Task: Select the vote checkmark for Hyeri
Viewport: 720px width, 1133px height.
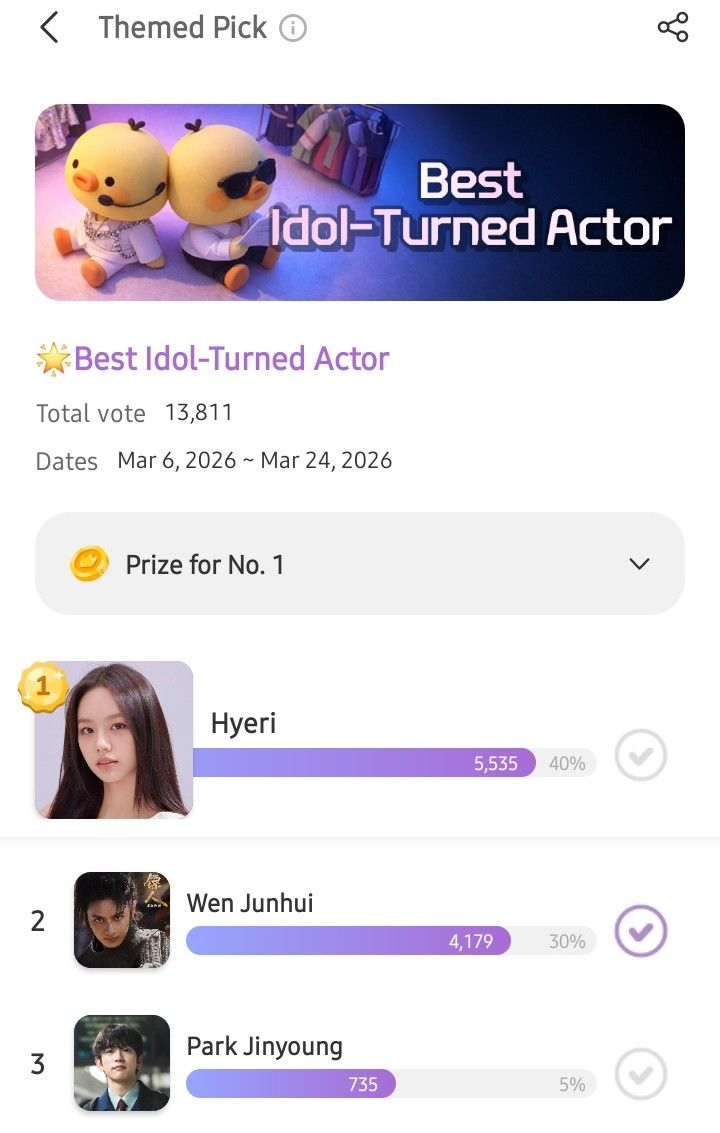Action: [640, 756]
